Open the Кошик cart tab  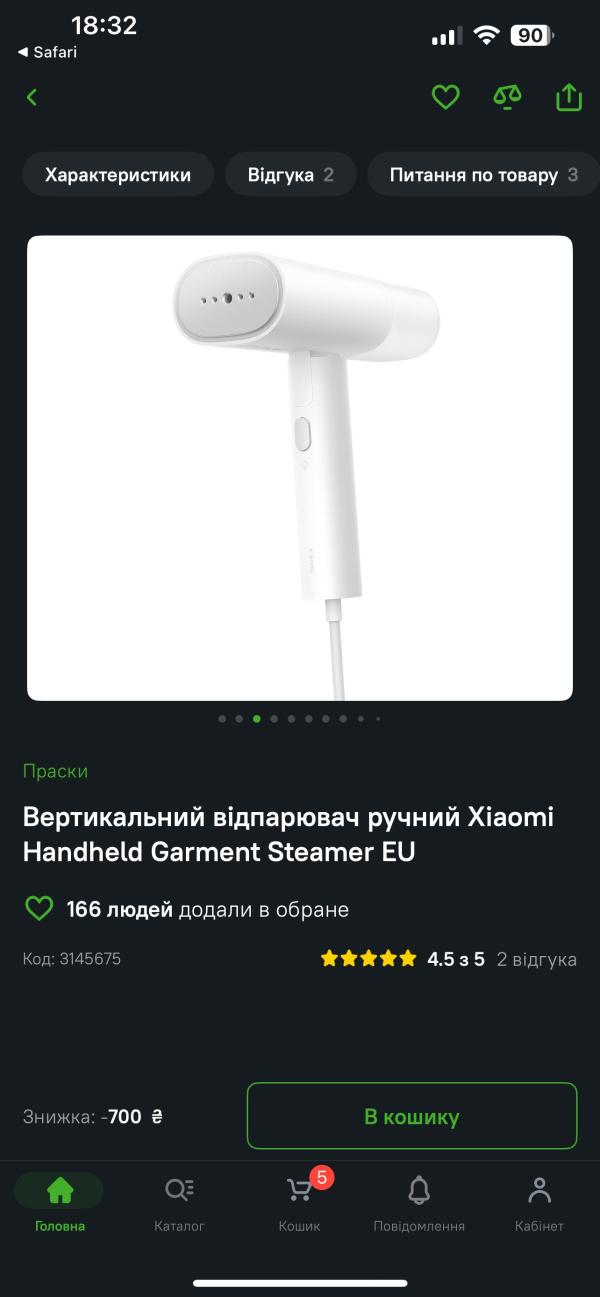tap(299, 1203)
